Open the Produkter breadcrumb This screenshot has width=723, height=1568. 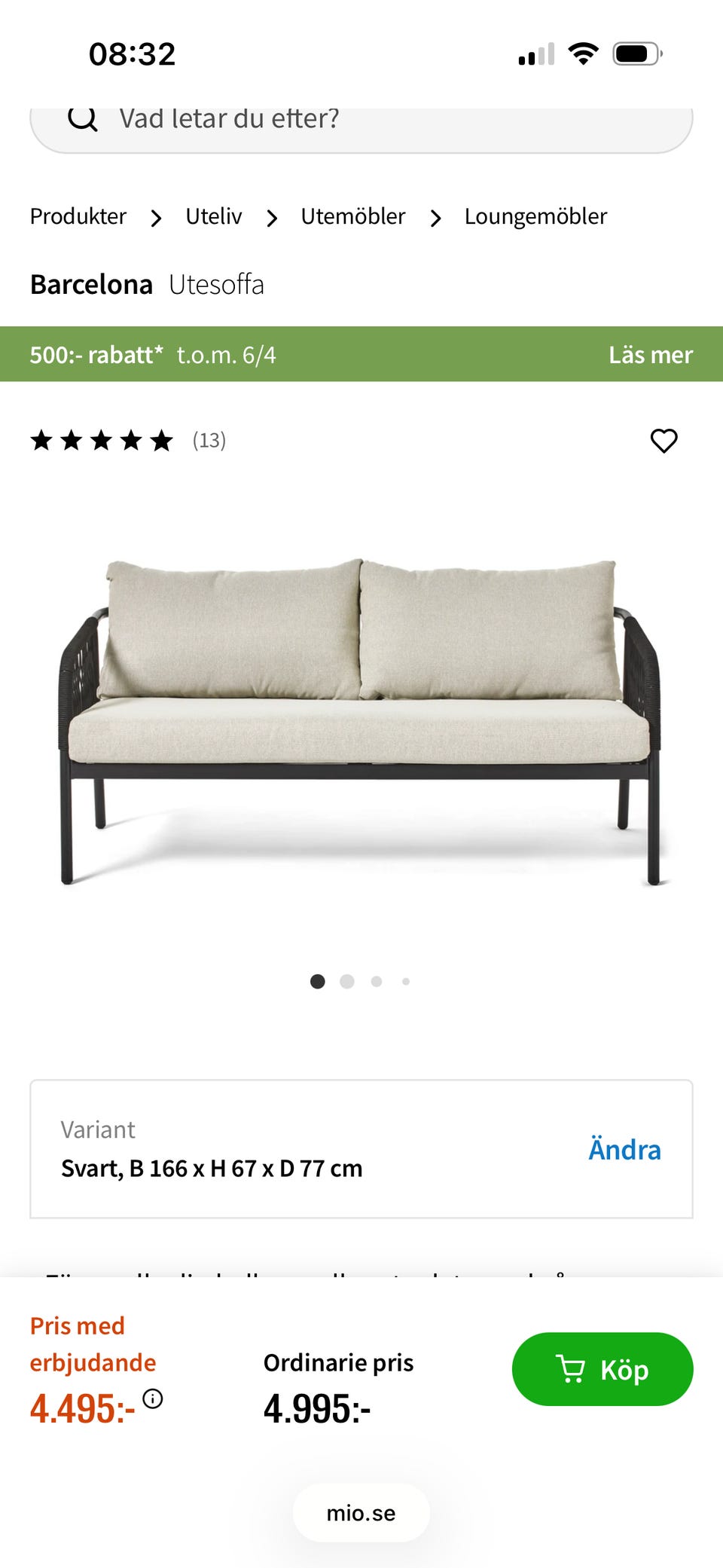pos(78,217)
